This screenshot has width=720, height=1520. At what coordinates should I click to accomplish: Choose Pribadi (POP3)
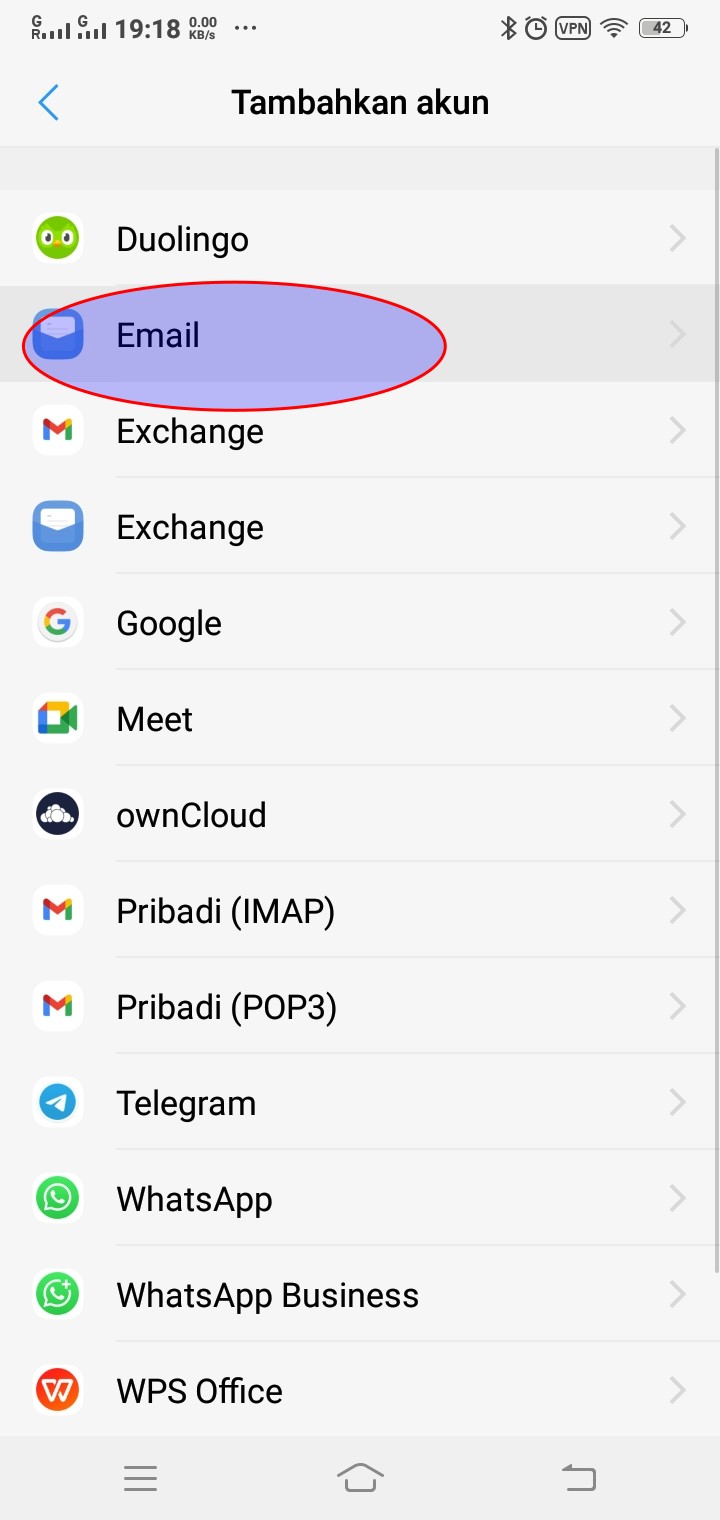[x=360, y=1006]
